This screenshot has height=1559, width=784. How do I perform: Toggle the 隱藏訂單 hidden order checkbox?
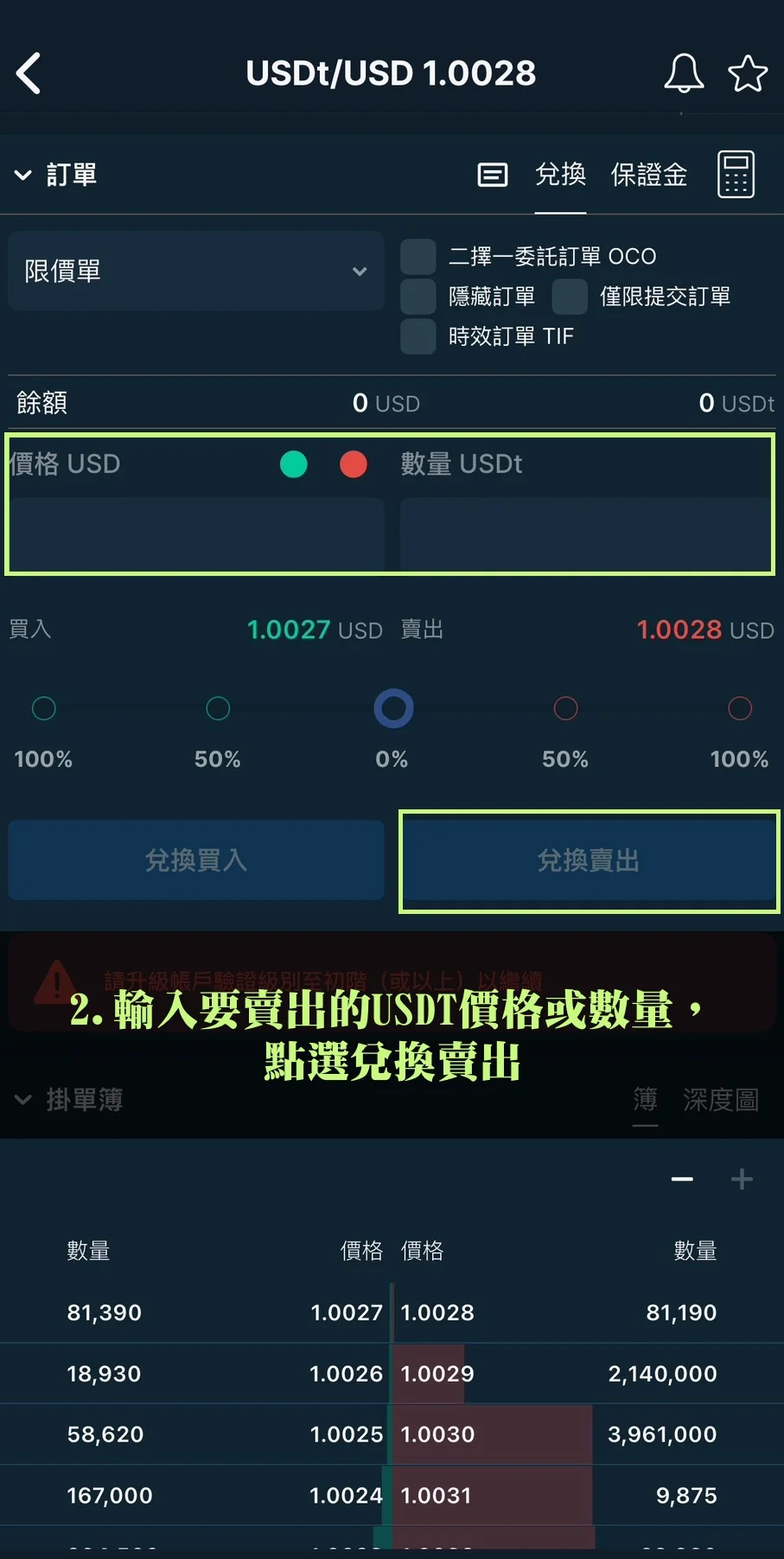pos(417,297)
